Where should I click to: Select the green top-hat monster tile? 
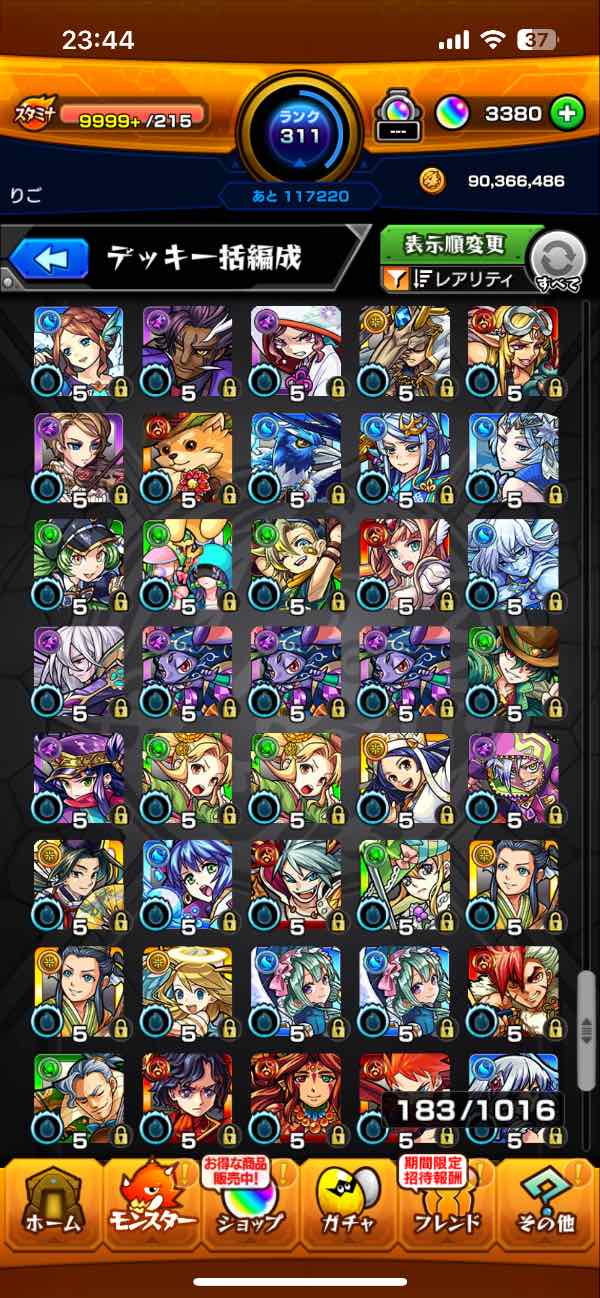[x=513, y=671]
